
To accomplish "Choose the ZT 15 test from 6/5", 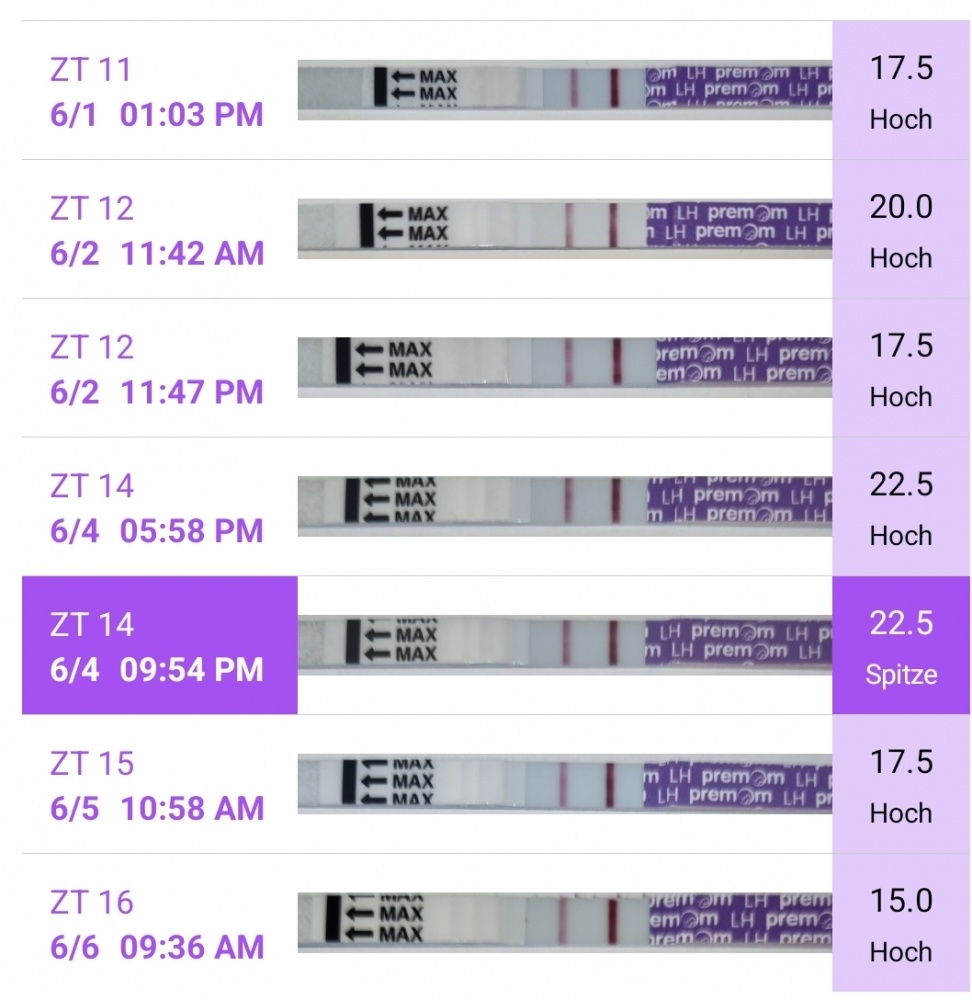I will tap(157, 786).
